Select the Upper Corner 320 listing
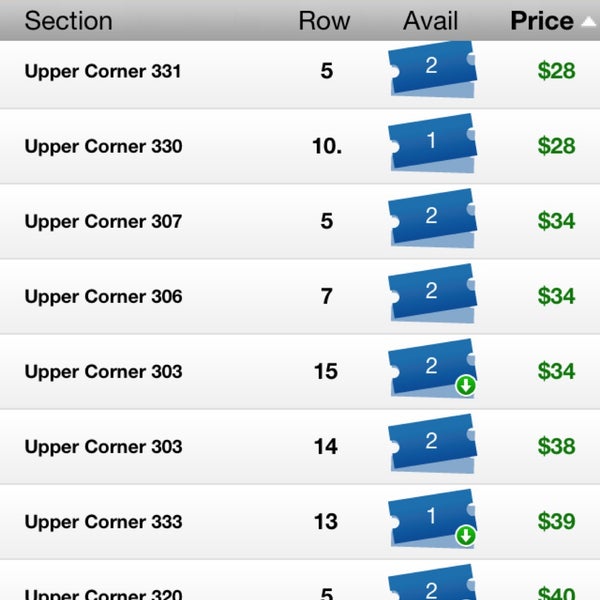Viewport: 600px width, 600px height. 300,590
